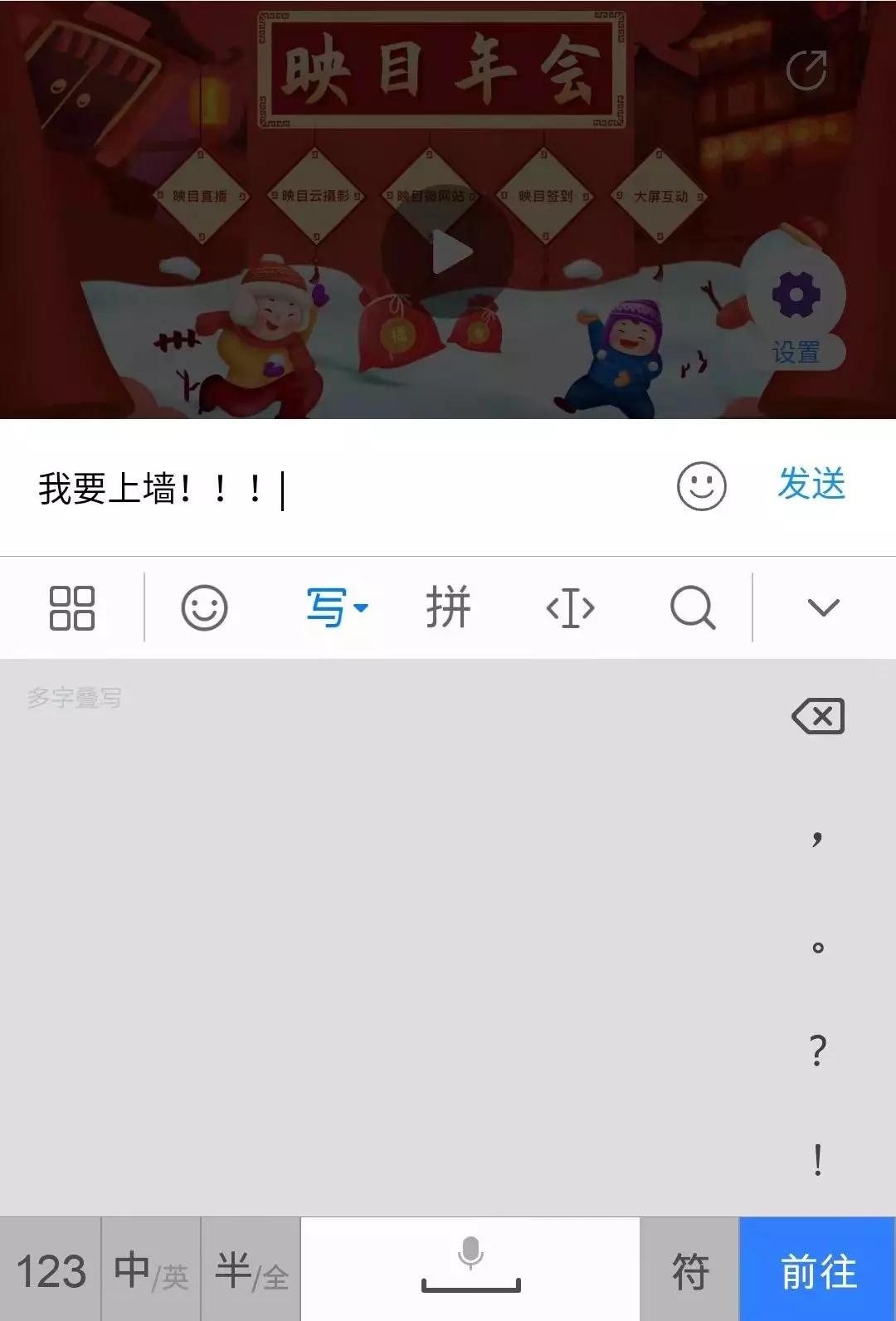
Task: Open the keyboard grid menu
Action: click(72, 608)
